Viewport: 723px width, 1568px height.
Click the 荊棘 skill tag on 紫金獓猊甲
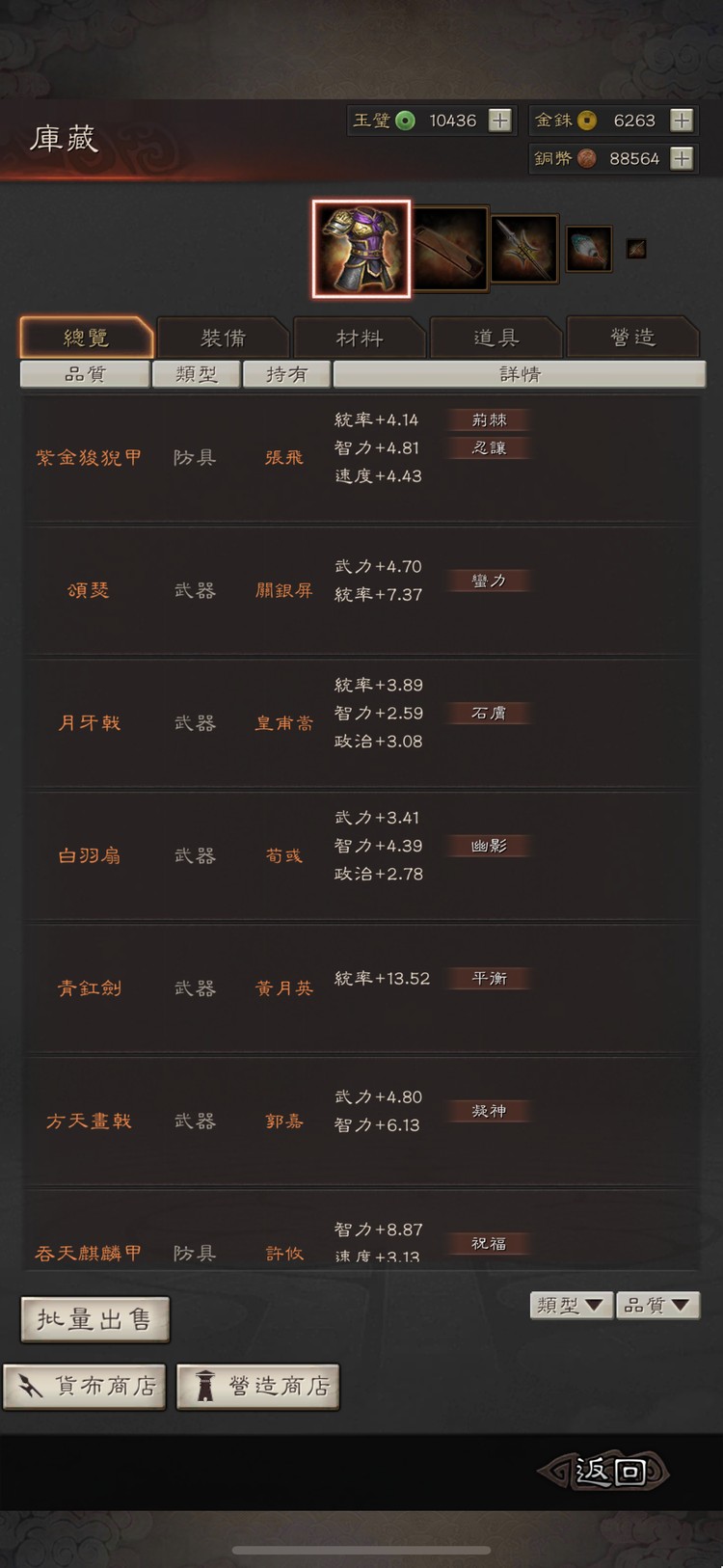point(488,419)
